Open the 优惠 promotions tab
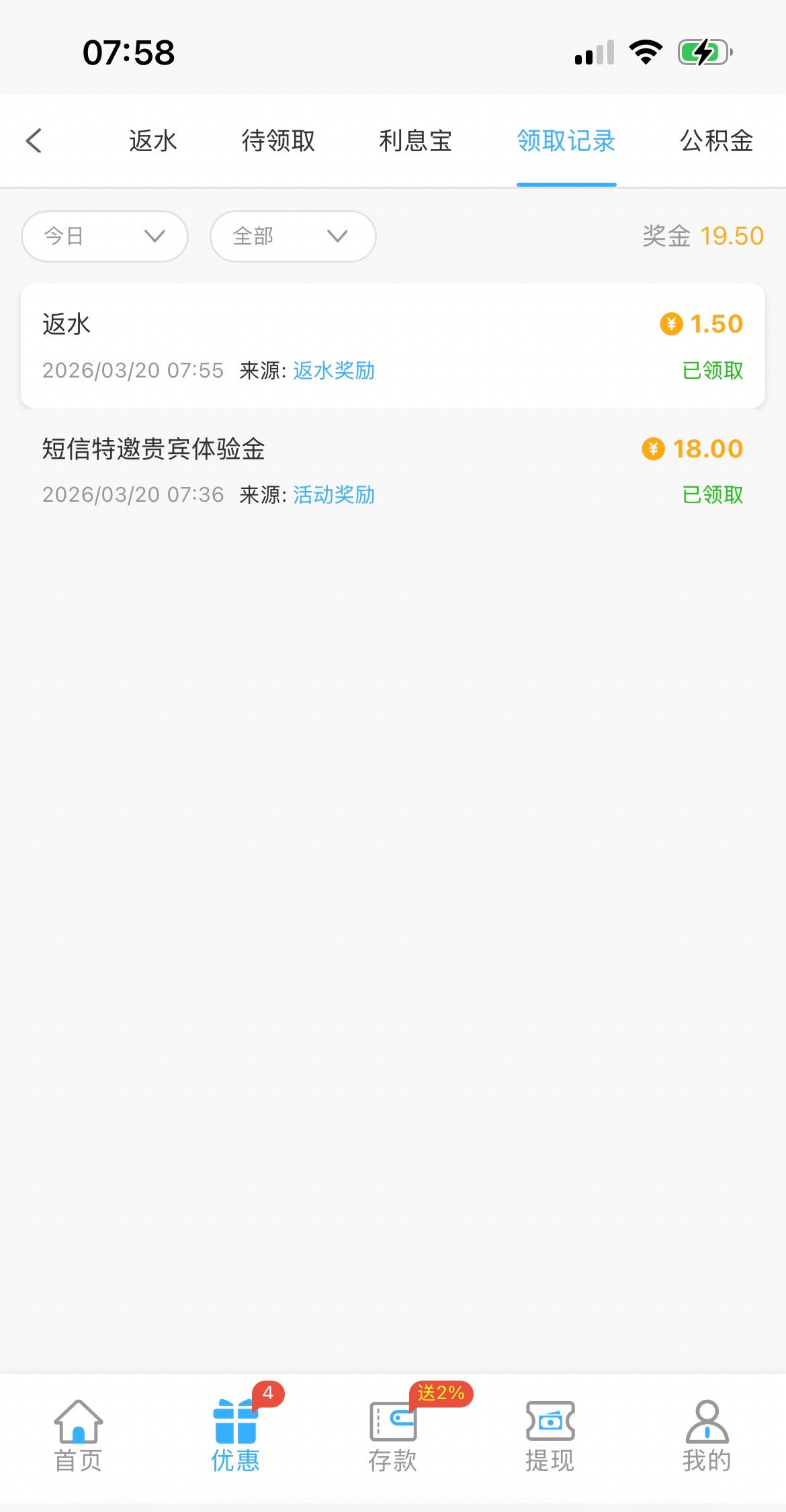786x1512 pixels. [x=235, y=1436]
